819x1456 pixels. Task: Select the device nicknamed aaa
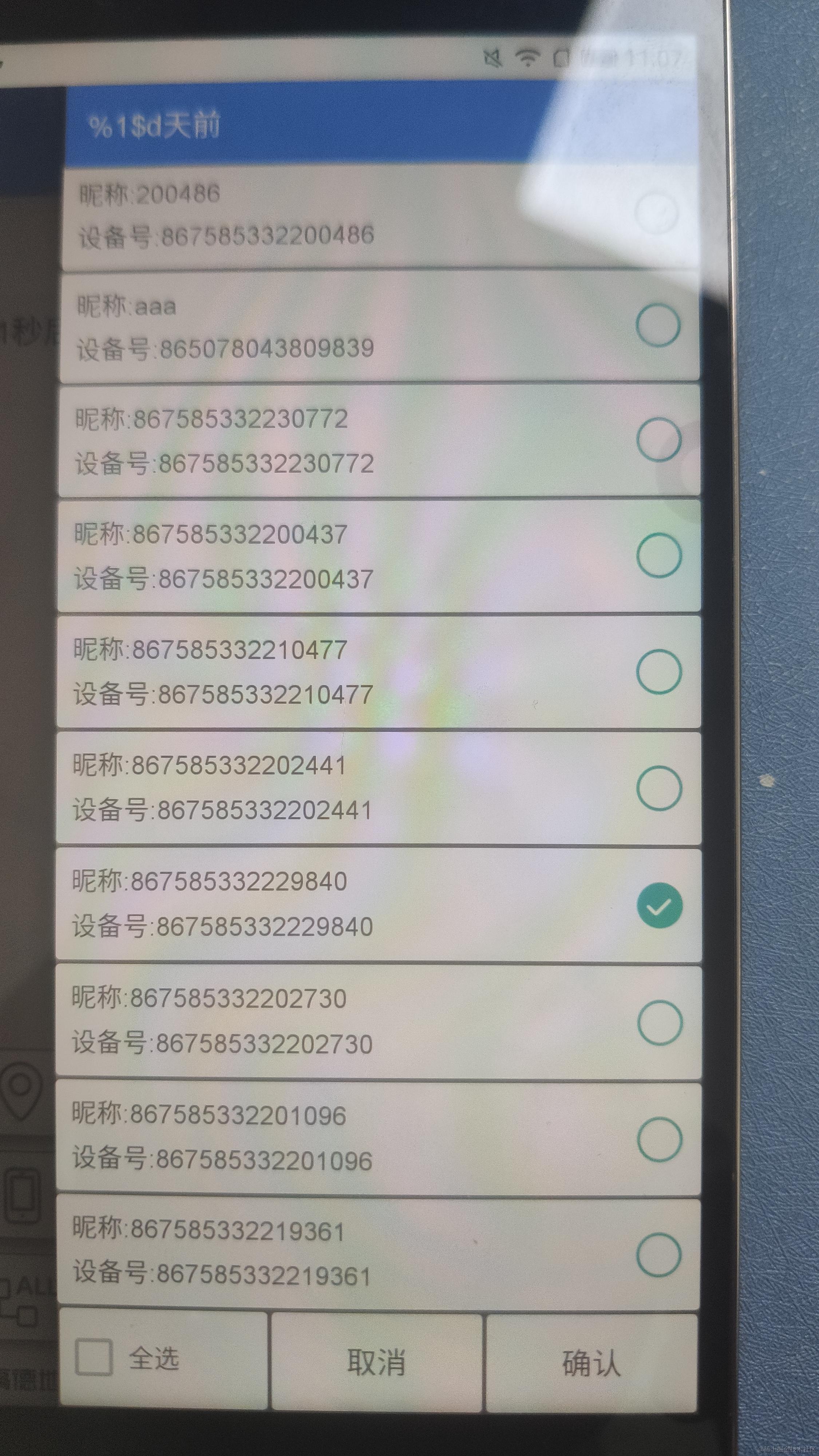(657, 325)
